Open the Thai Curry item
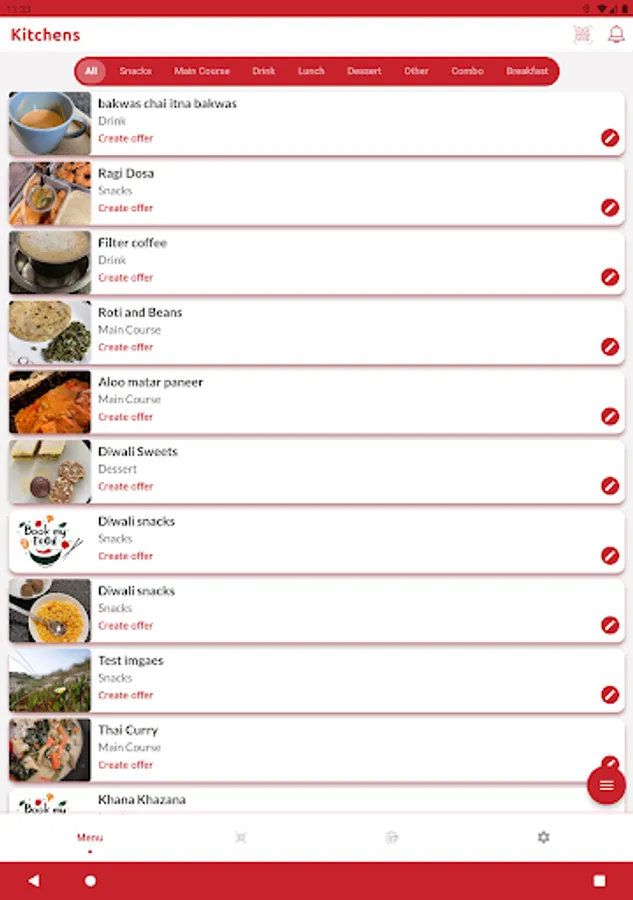The image size is (633, 900). click(x=128, y=731)
